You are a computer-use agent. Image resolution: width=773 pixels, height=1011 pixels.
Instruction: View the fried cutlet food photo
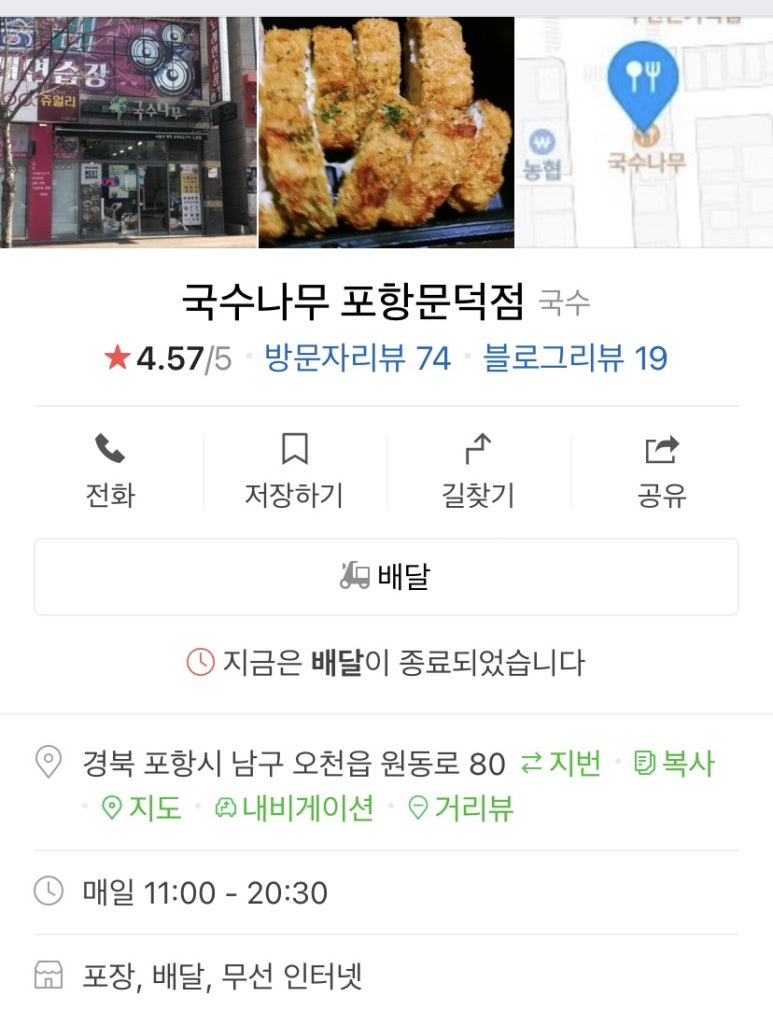click(x=386, y=132)
